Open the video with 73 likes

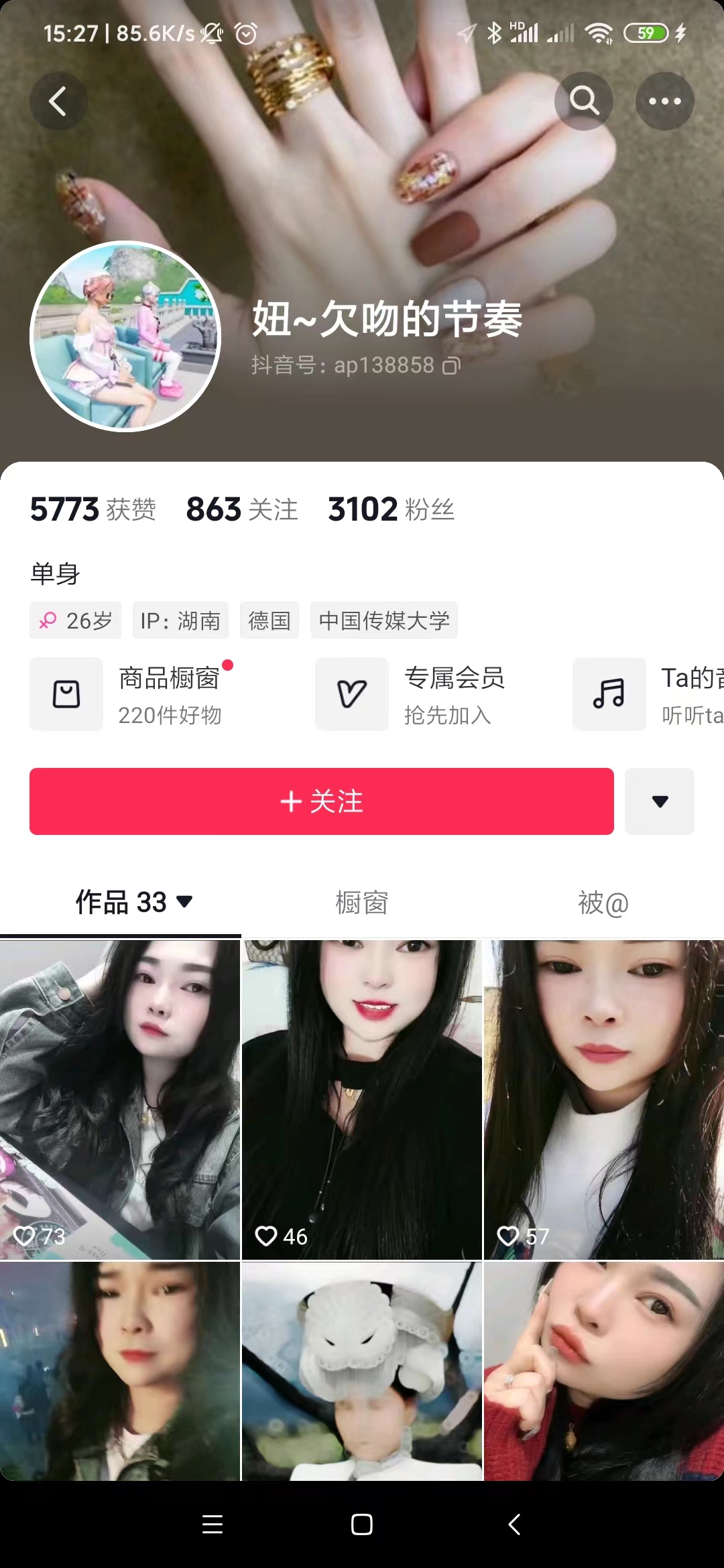pyautogui.click(x=120, y=1099)
